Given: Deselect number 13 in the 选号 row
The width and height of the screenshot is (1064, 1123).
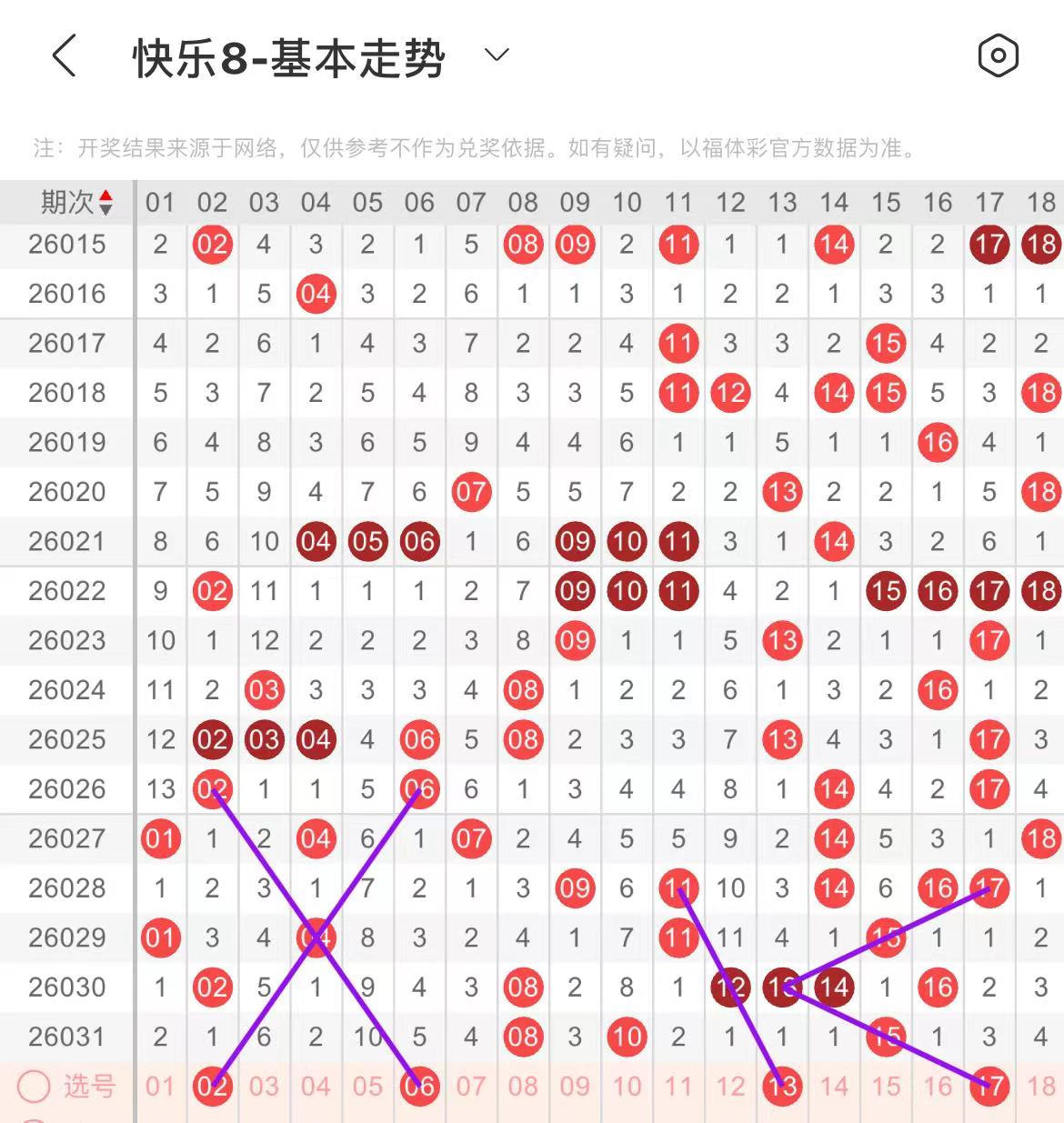Looking at the screenshot, I should point(782,1086).
